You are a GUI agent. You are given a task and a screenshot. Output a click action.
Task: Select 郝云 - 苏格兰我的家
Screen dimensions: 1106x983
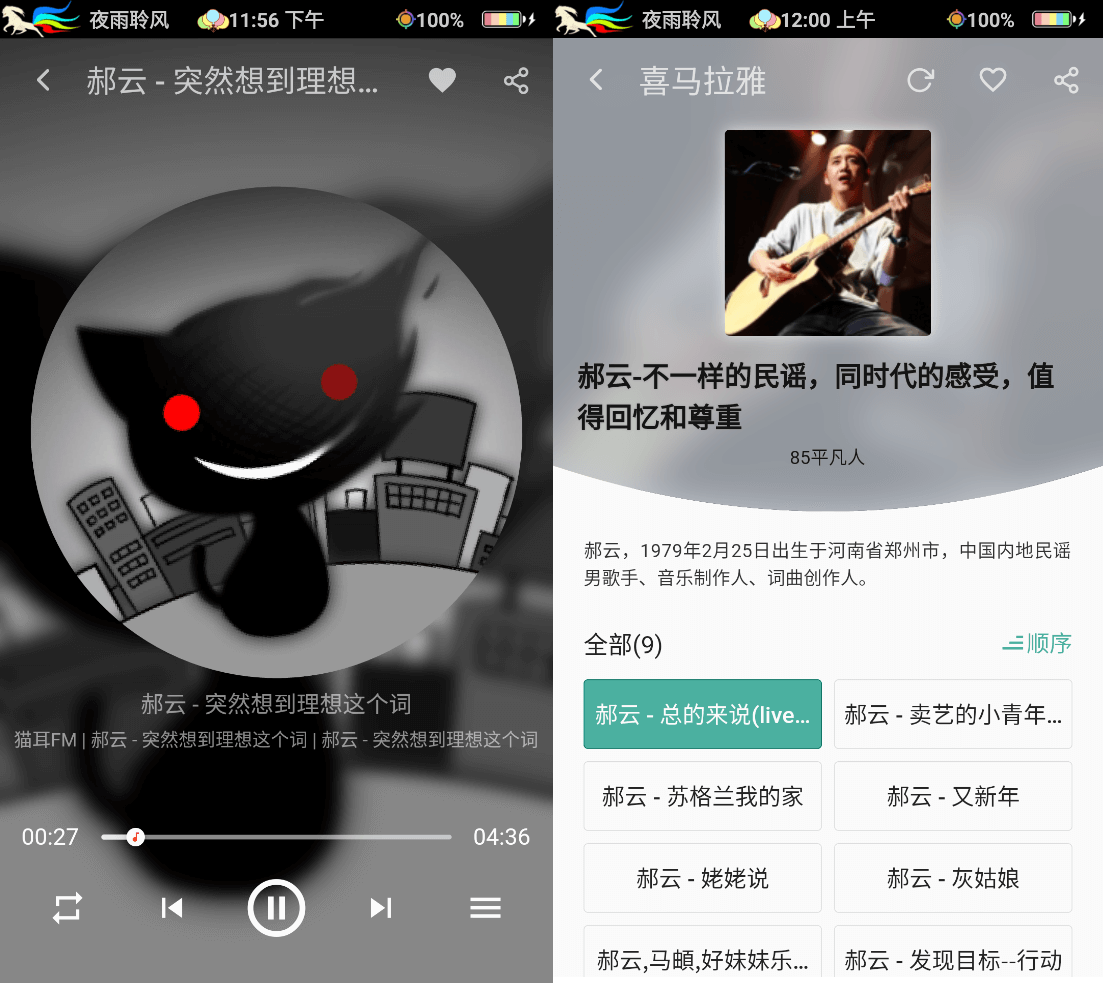(x=702, y=797)
